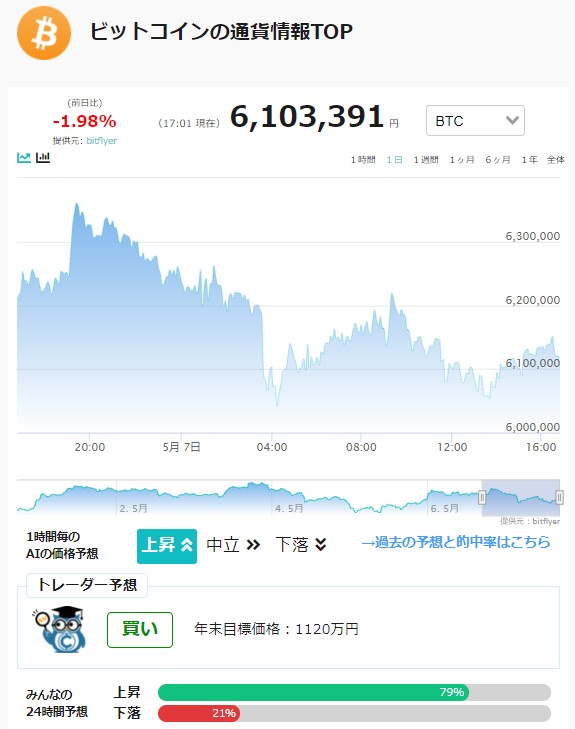Open the BTC currency dropdown
Viewport: 575px width, 729px height.
click(x=475, y=121)
